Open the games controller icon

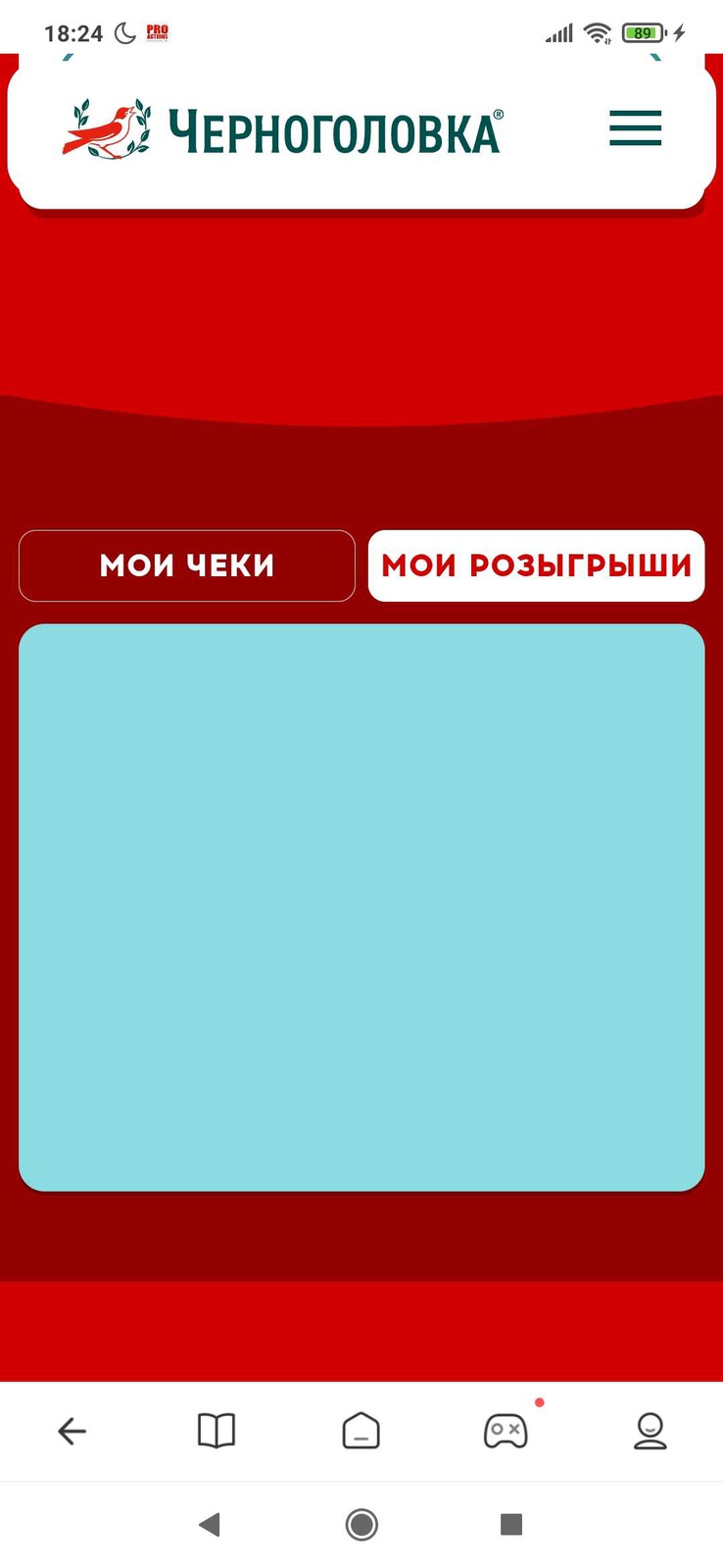click(506, 1431)
